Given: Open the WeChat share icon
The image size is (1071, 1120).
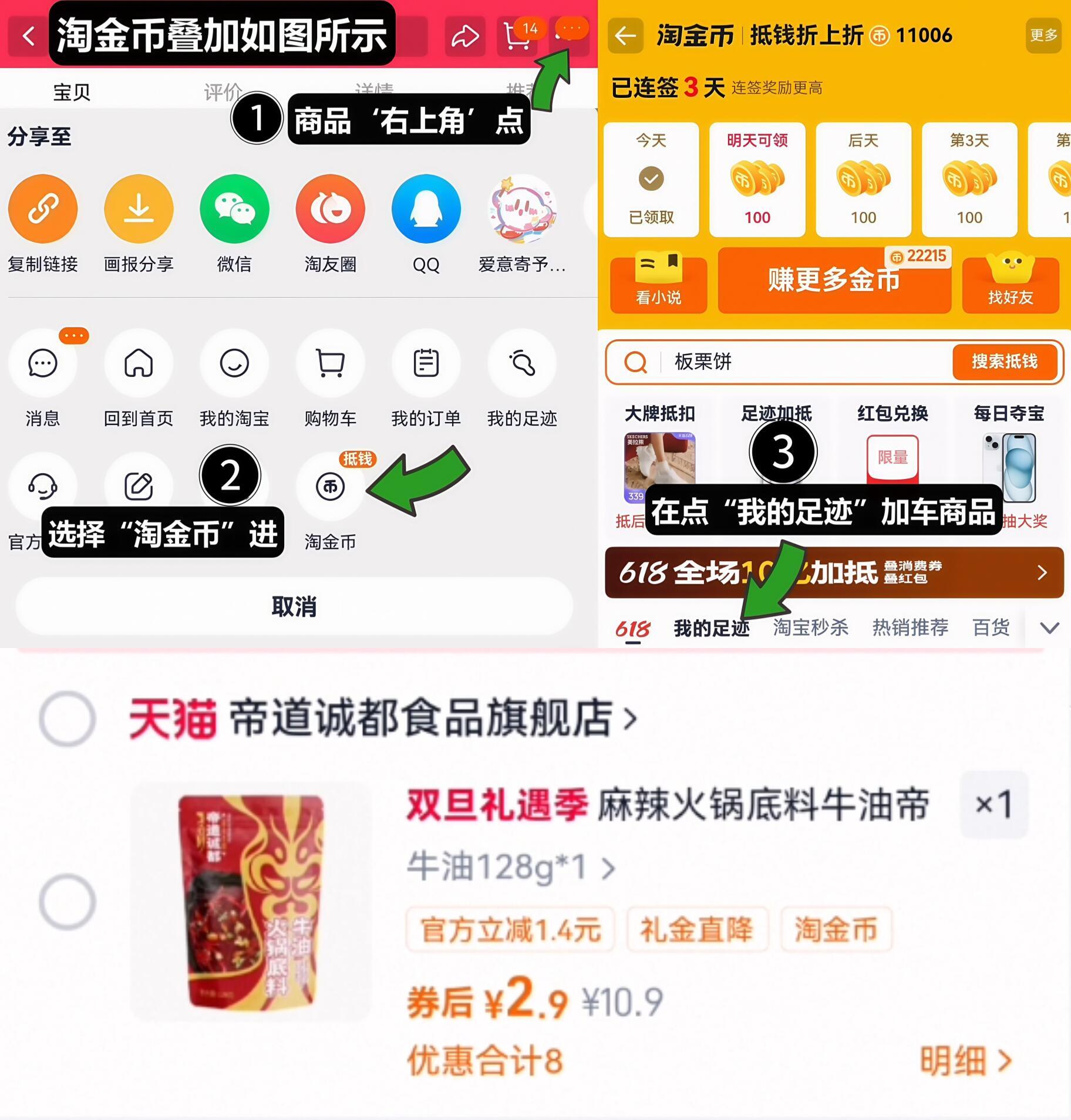Looking at the screenshot, I should [x=234, y=209].
